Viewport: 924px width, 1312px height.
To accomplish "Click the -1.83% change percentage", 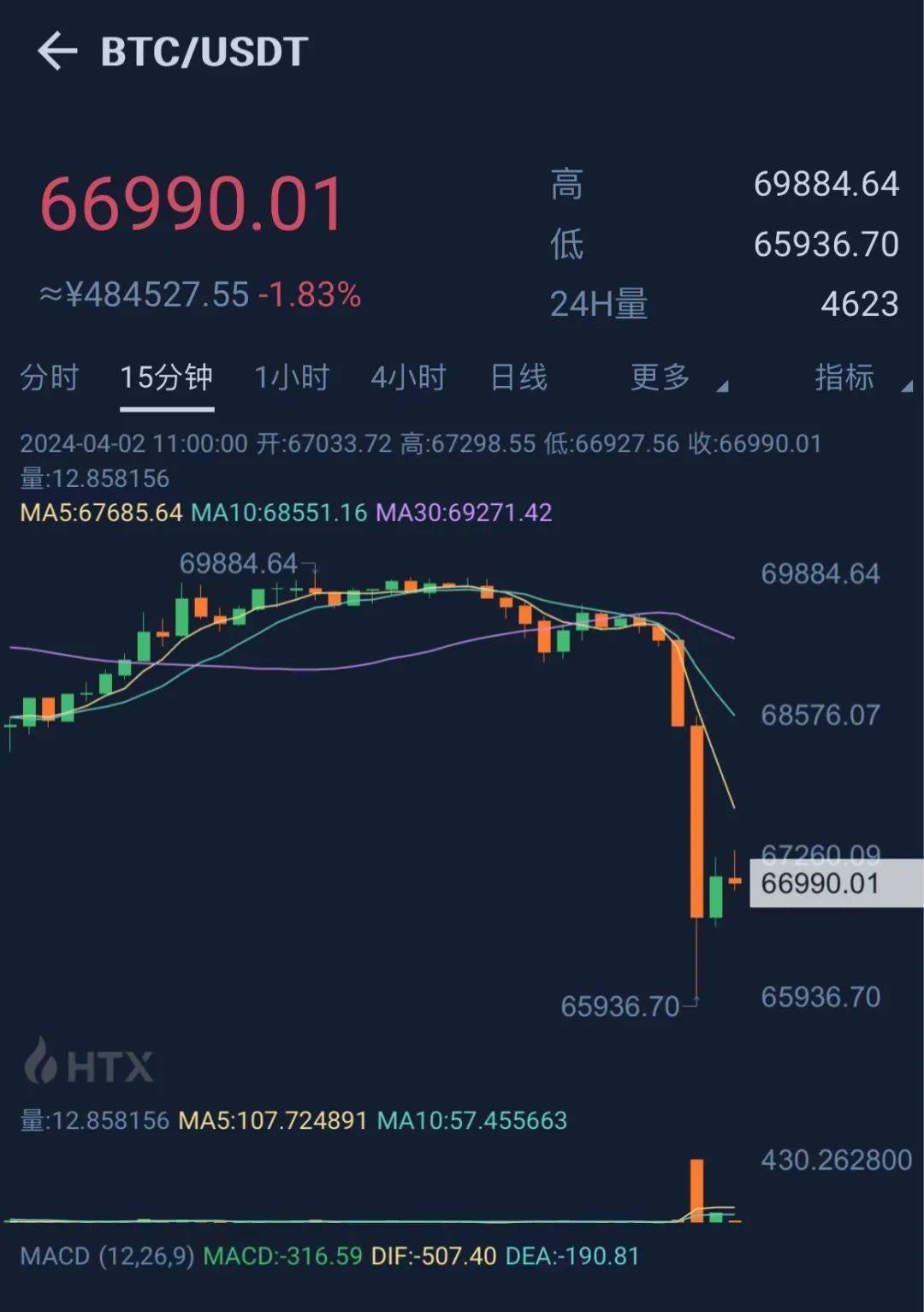I will tap(310, 296).
